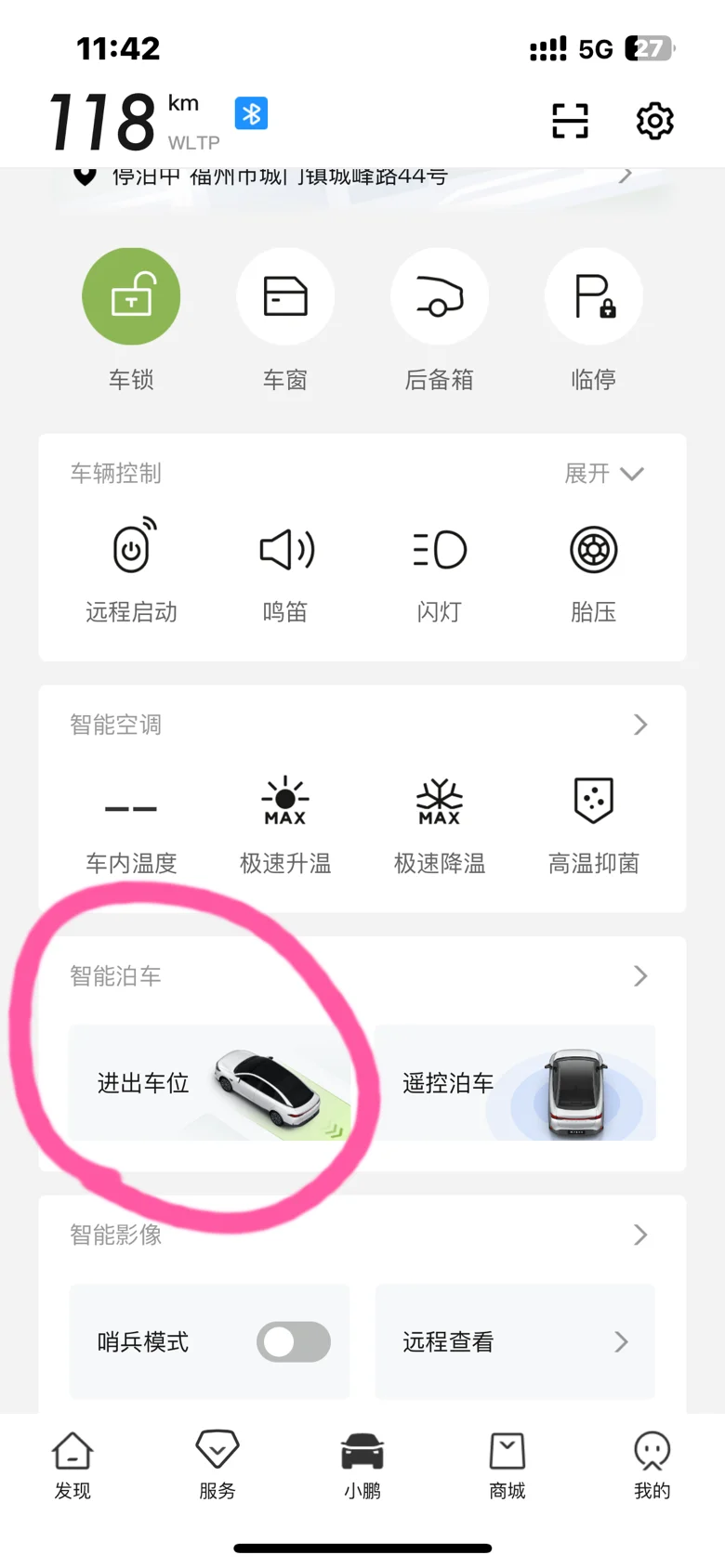725x1568 pixels.
Task: Check 胎压 tire pressure
Action: coord(593,550)
